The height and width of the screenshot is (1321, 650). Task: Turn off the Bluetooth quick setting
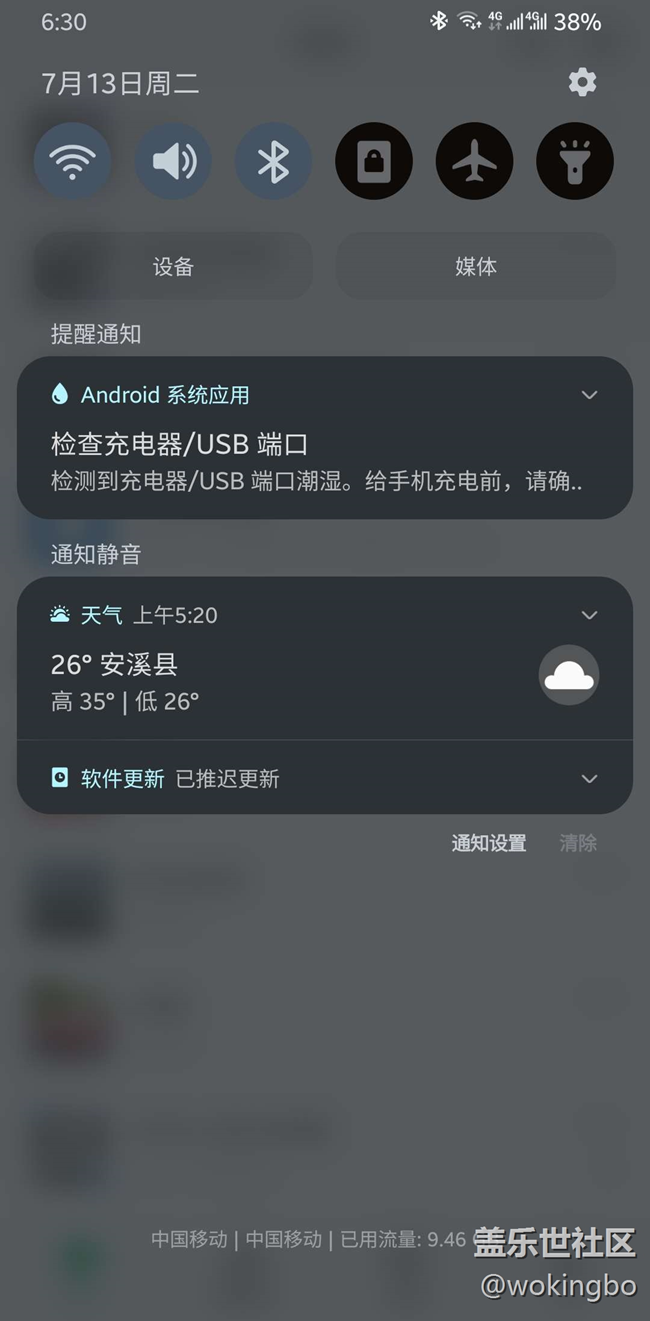pos(273,161)
